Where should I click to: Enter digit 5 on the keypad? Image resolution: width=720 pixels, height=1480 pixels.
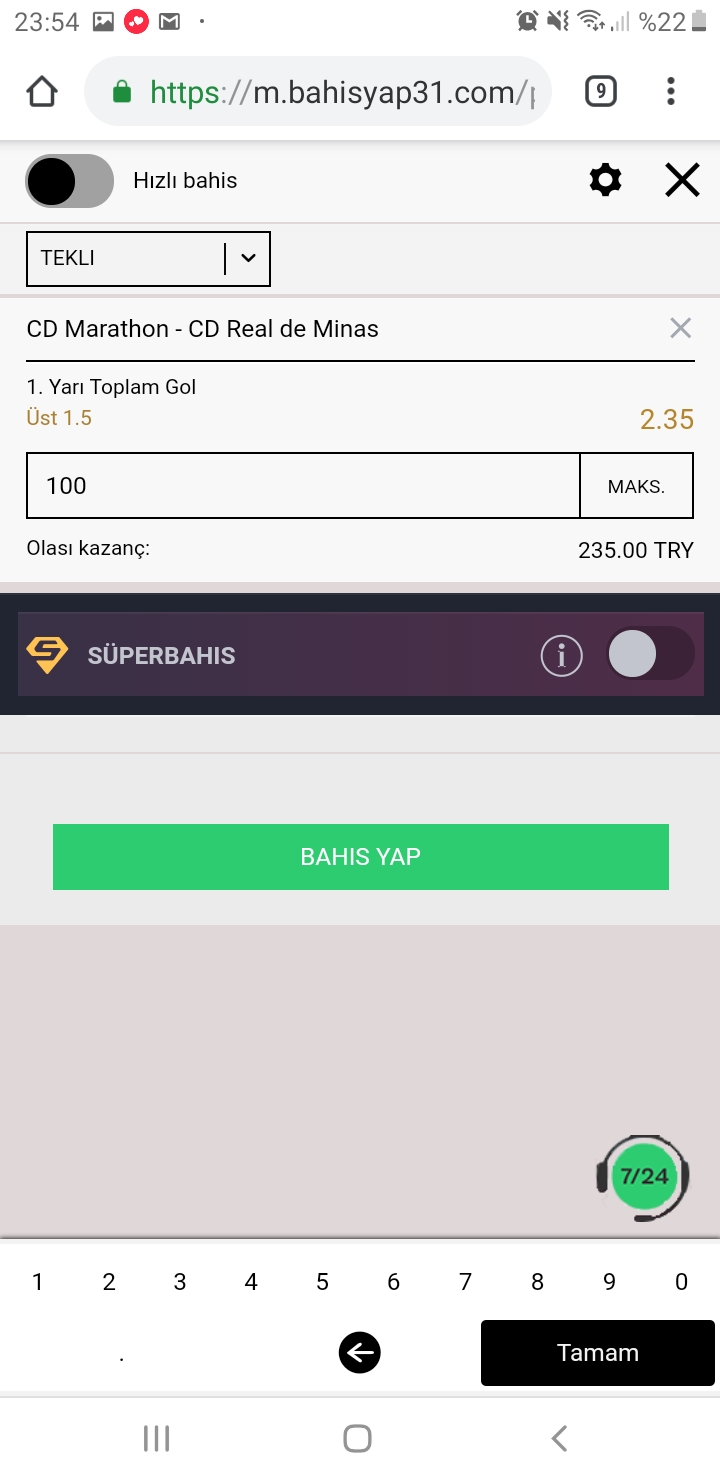[322, 1282]
